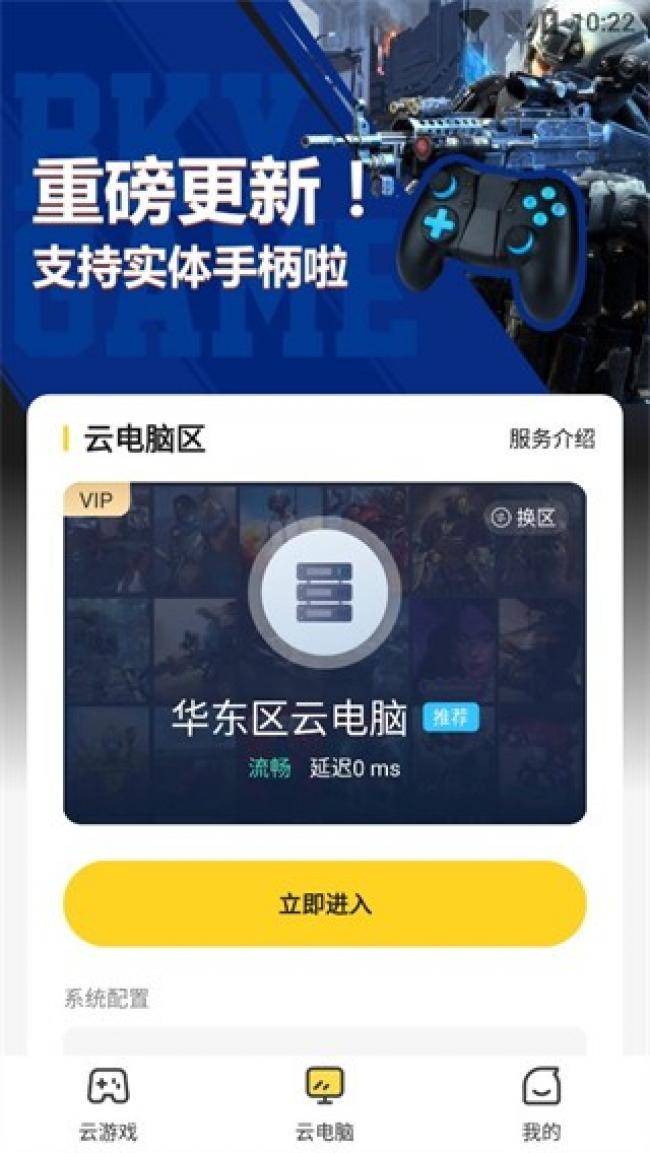
Task: Tap the 立即进入 button
Action: coord(324,904)
